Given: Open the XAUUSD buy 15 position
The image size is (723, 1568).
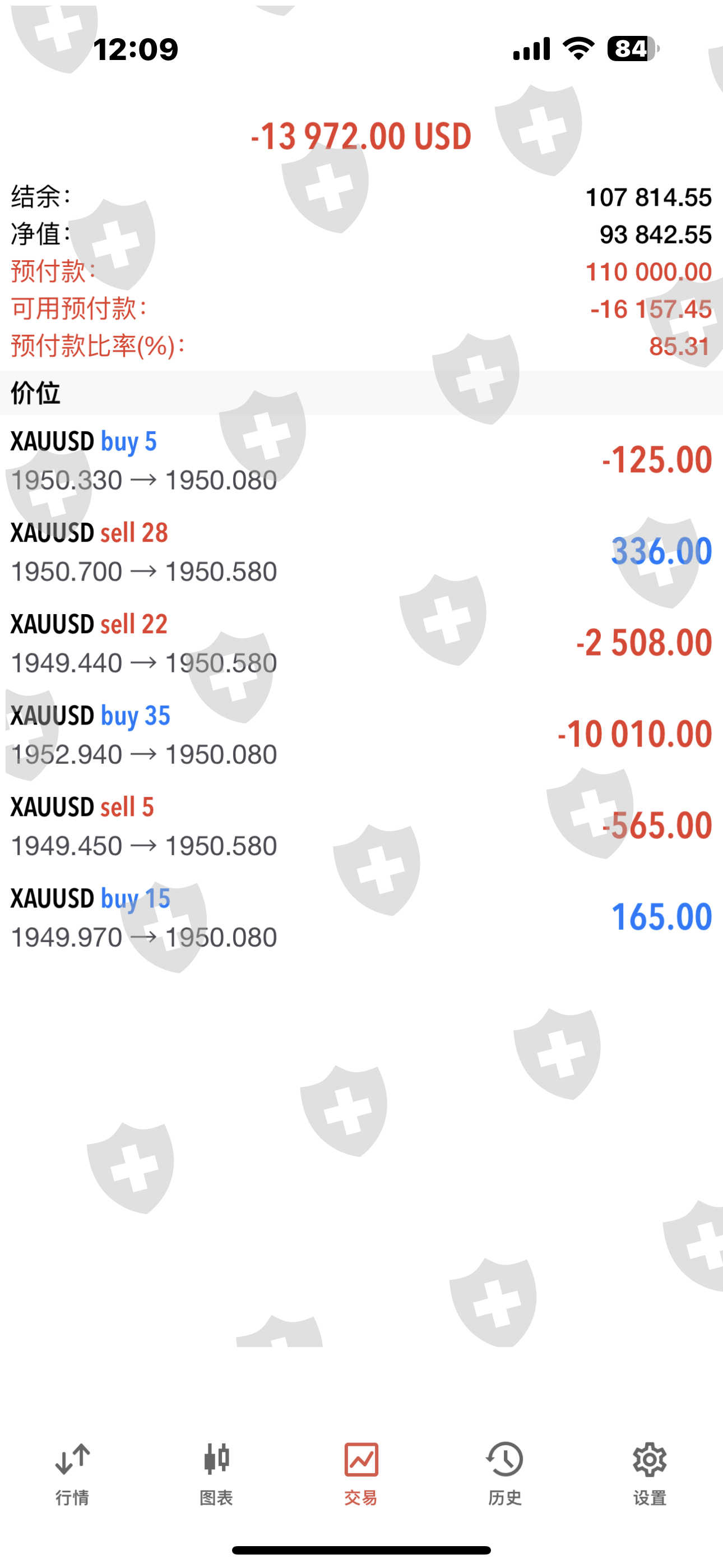Looking at the screenshot, I should [x=361, y=917].
